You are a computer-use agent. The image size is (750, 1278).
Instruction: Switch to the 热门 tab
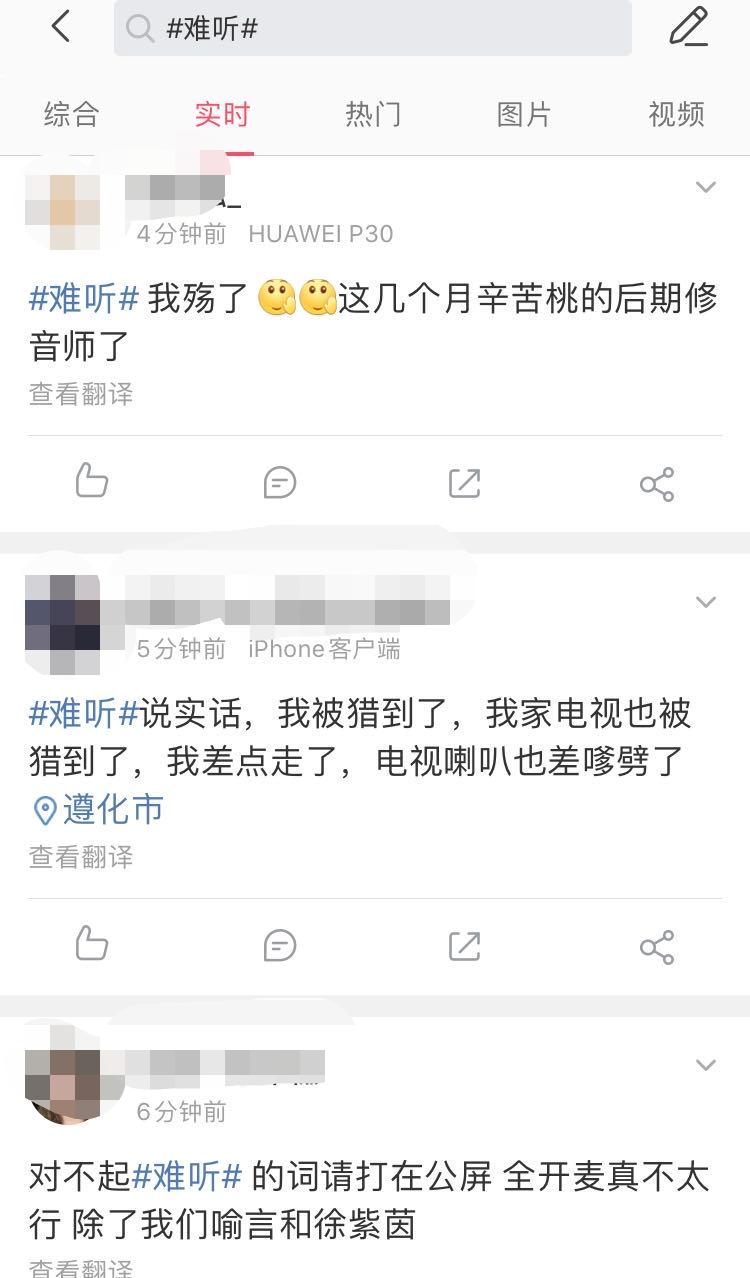(x=372, y=115)
